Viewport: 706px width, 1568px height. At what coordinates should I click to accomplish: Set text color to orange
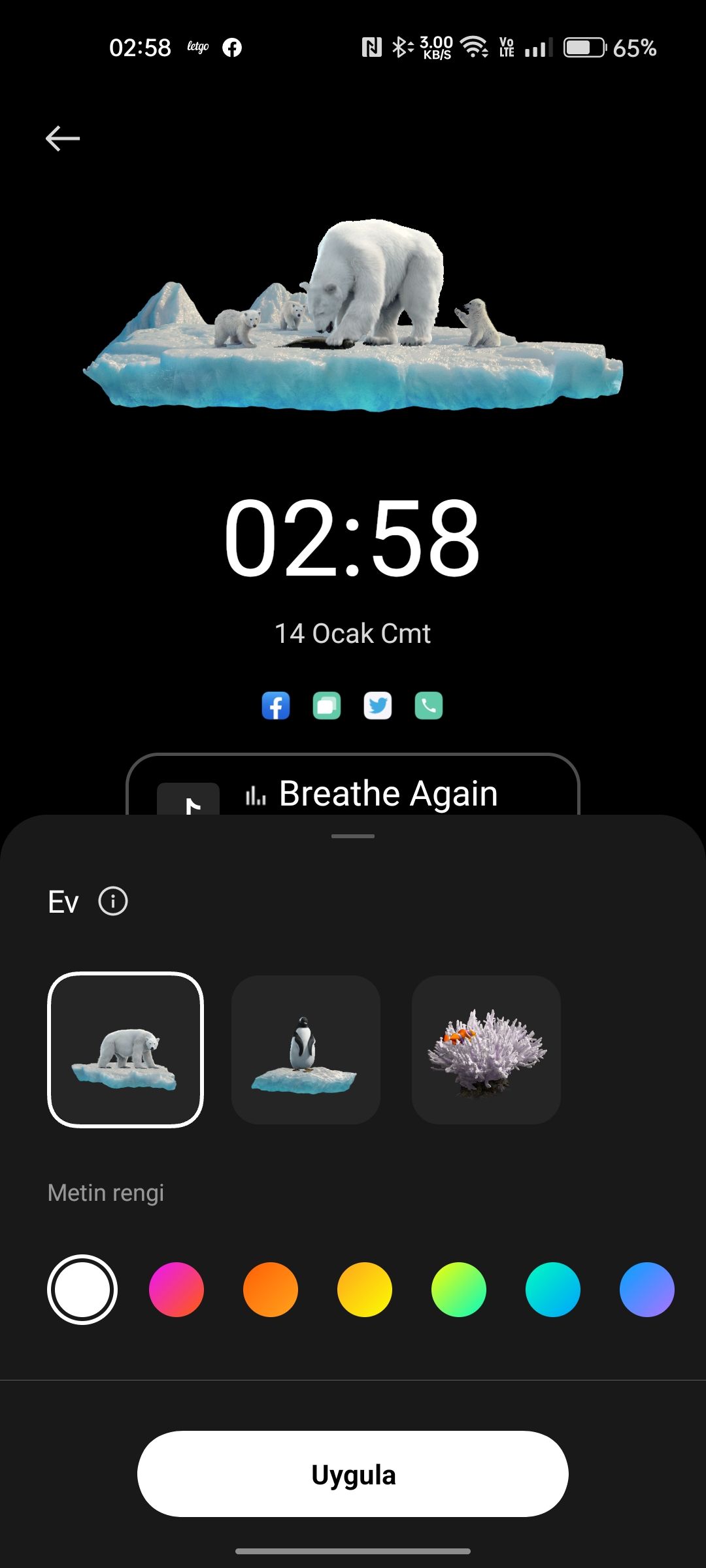click(271, 1290)
